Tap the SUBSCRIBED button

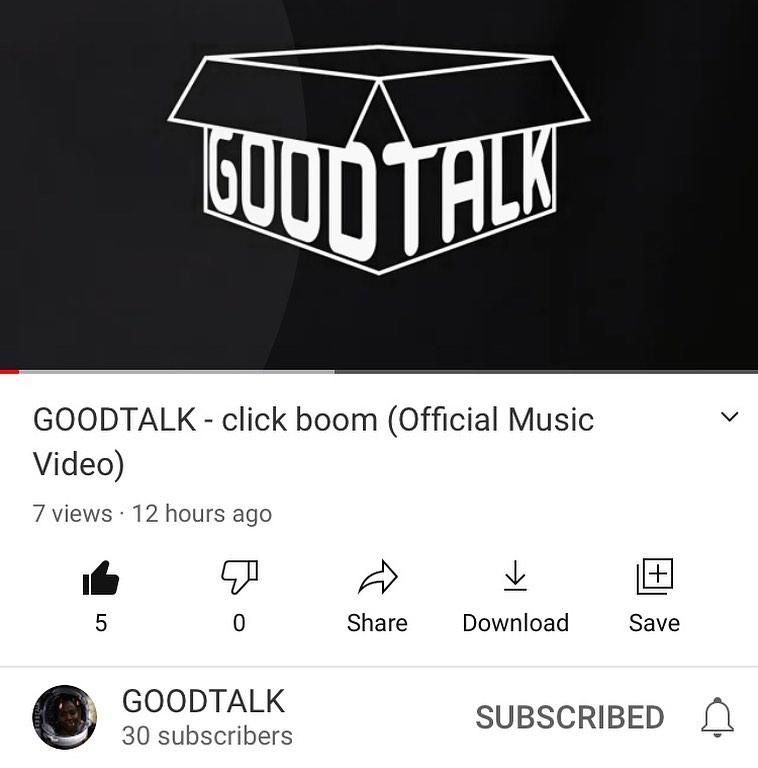(569, 717)
